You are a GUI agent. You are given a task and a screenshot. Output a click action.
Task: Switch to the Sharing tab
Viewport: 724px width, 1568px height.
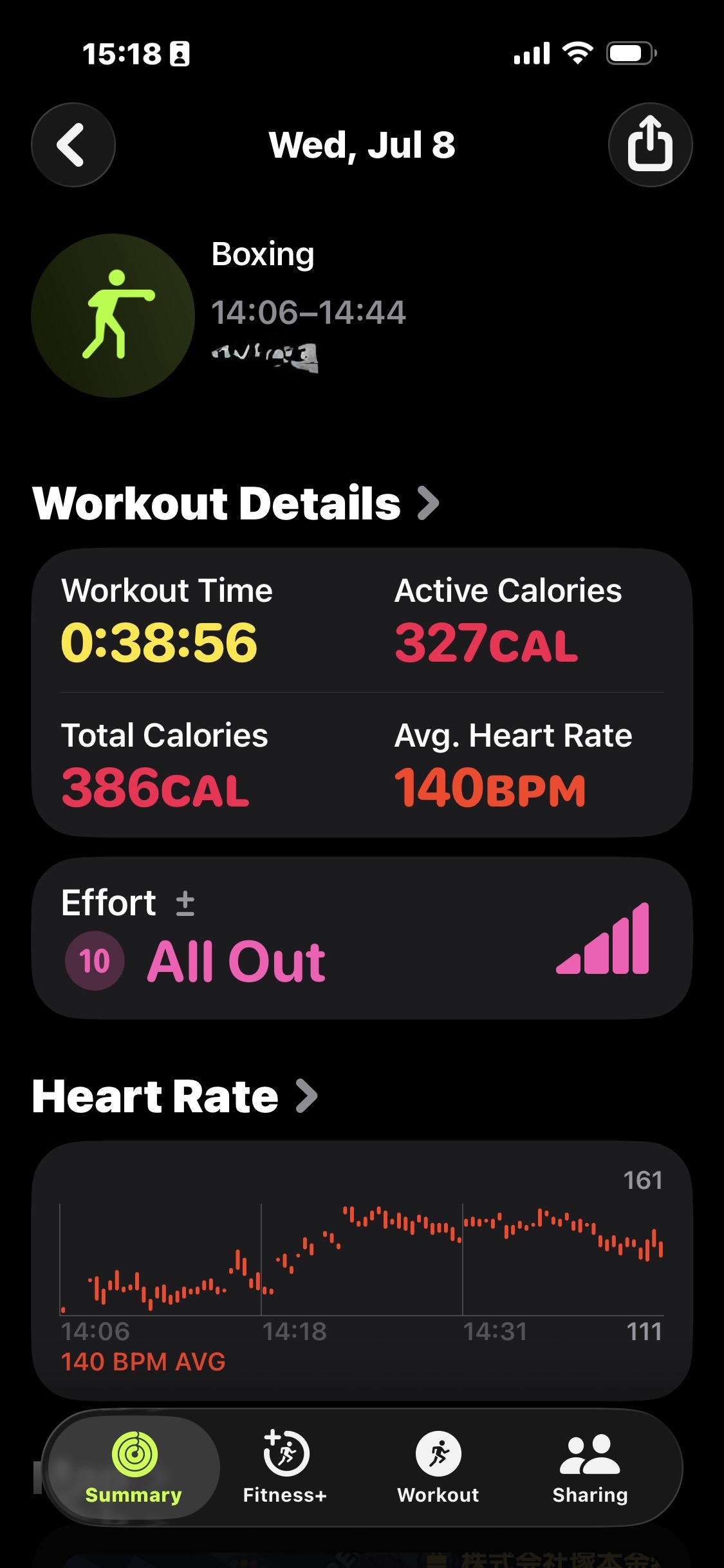590,1468
